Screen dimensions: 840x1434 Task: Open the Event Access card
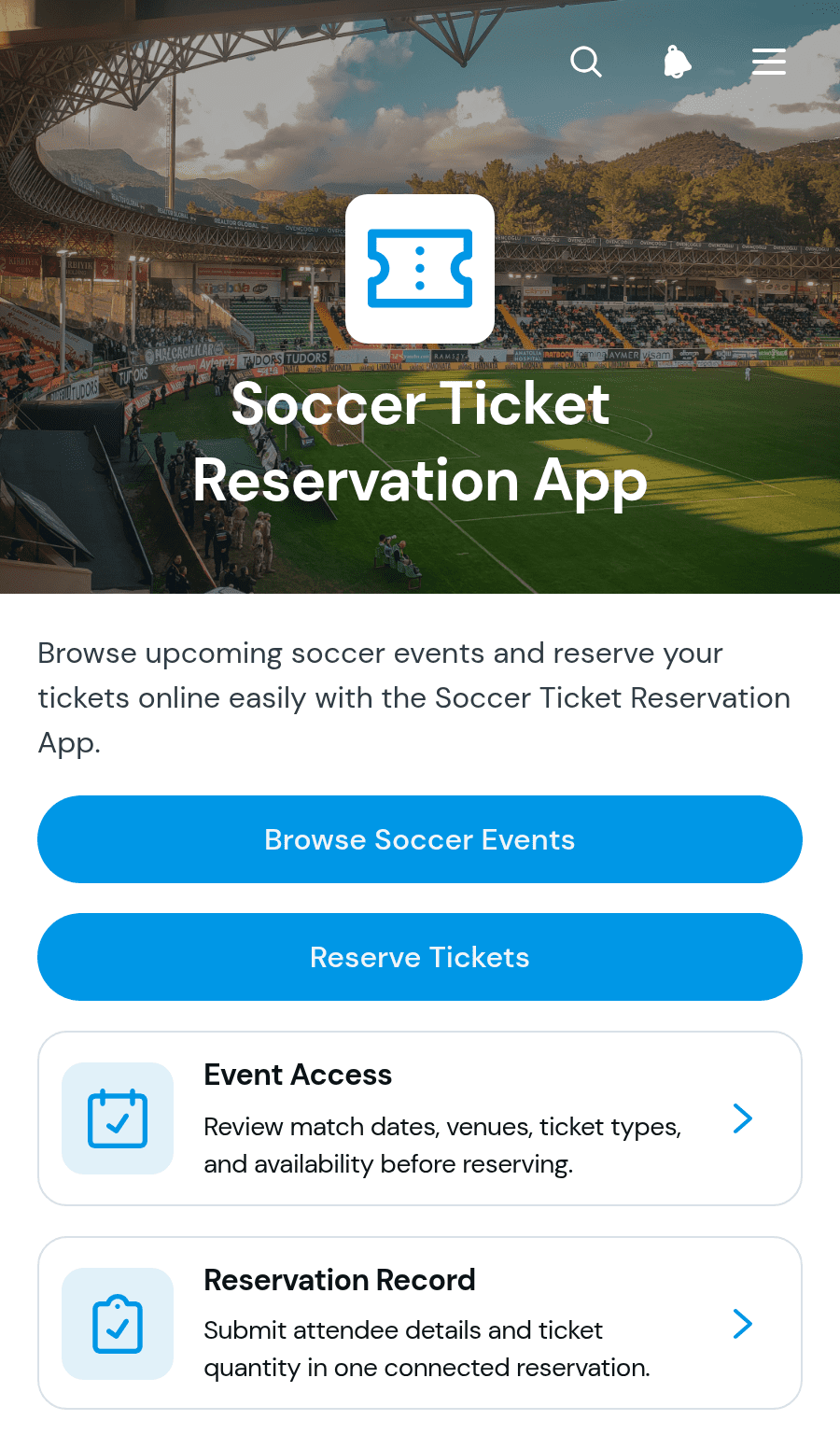click(420, 1118)
